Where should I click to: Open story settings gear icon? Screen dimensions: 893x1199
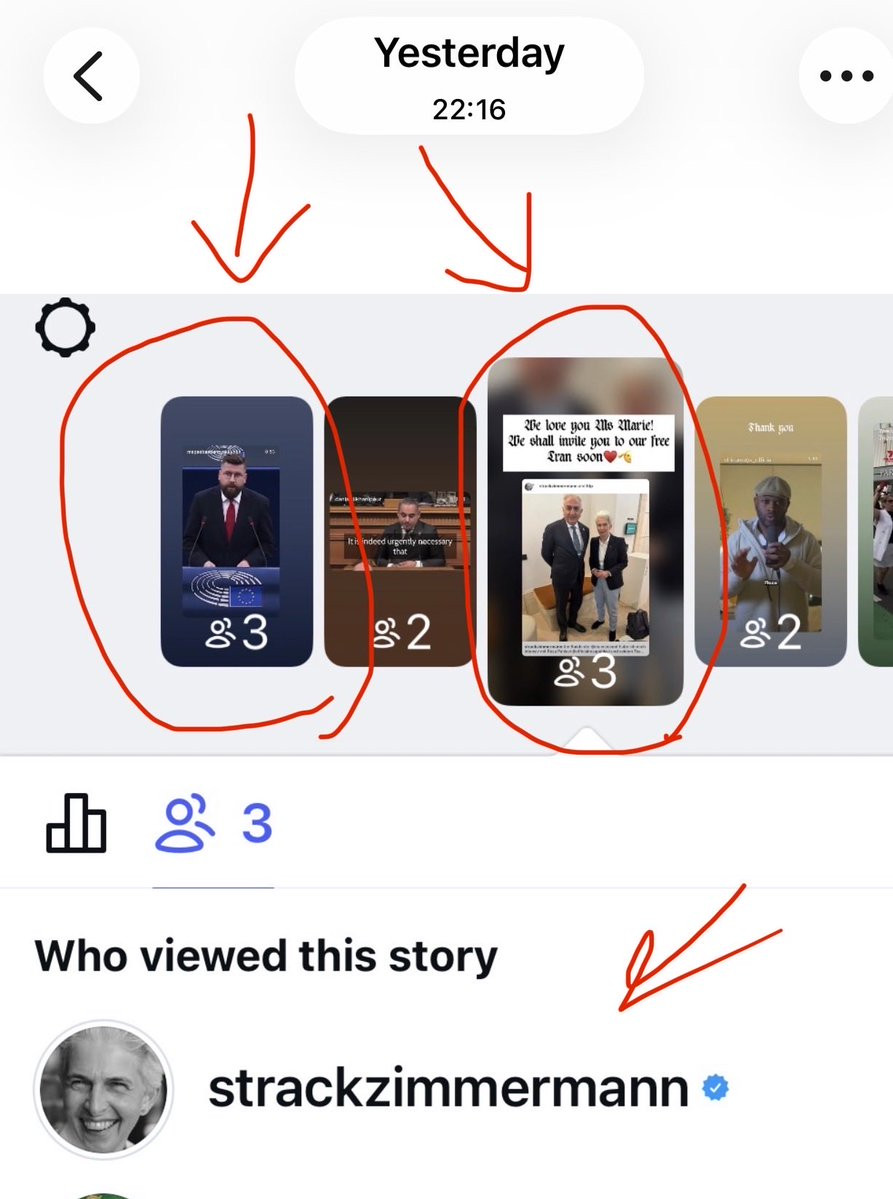point(66,327)
